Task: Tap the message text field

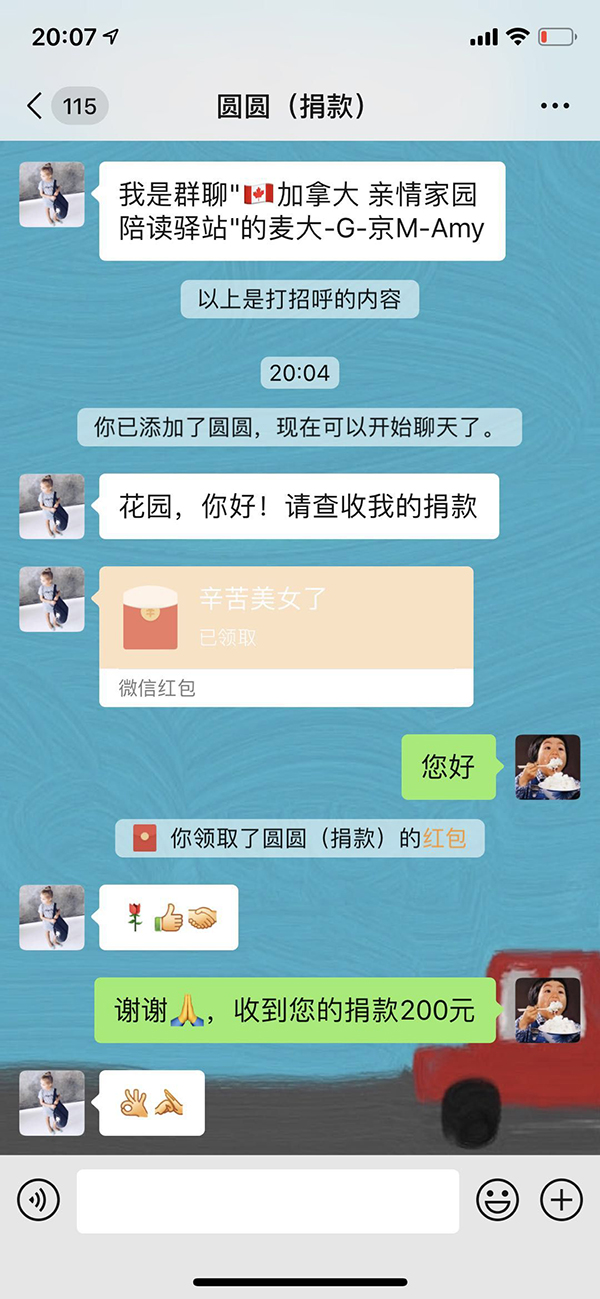Action: click(x=268, y=1200)
